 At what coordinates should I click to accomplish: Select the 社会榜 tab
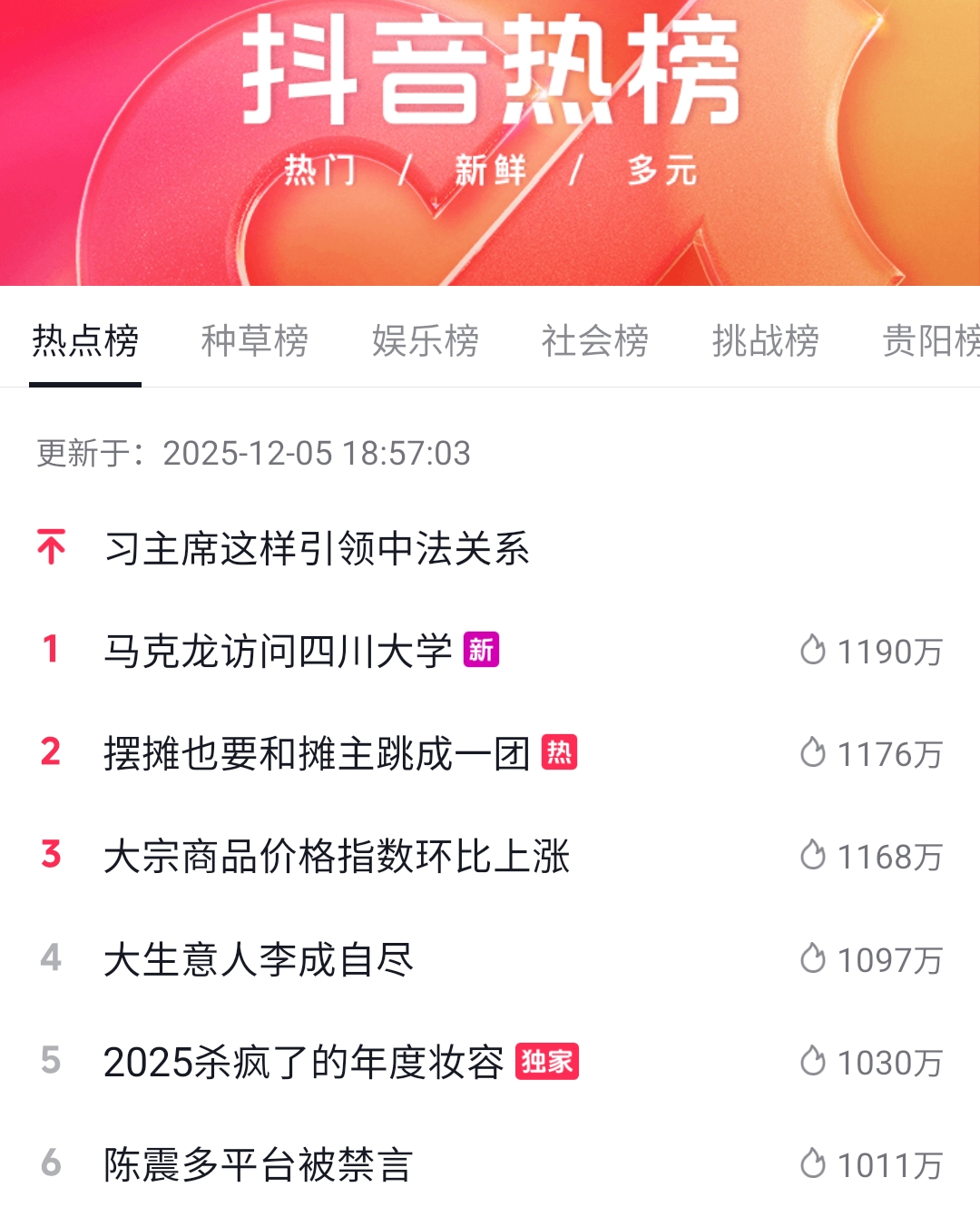point(594,341)
